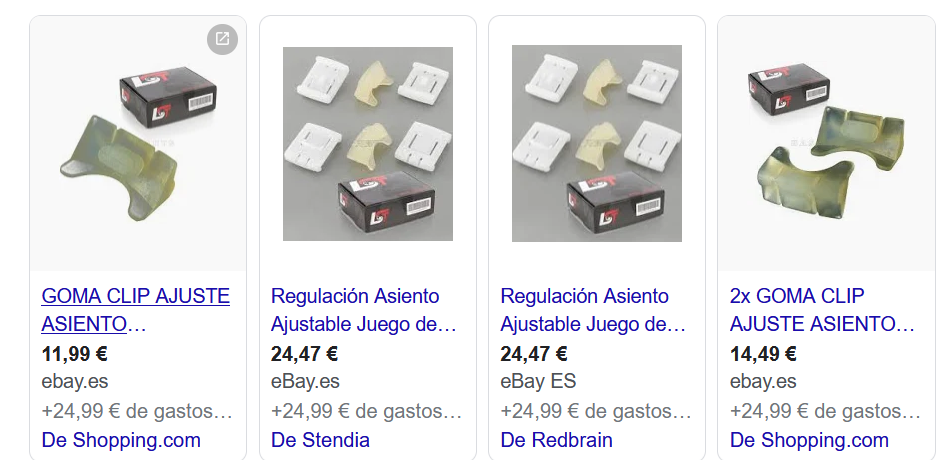Follow De Shopping.com link under 11,99 € item
The width and height of the screenshot is (943, 460).
click(121, 440)
